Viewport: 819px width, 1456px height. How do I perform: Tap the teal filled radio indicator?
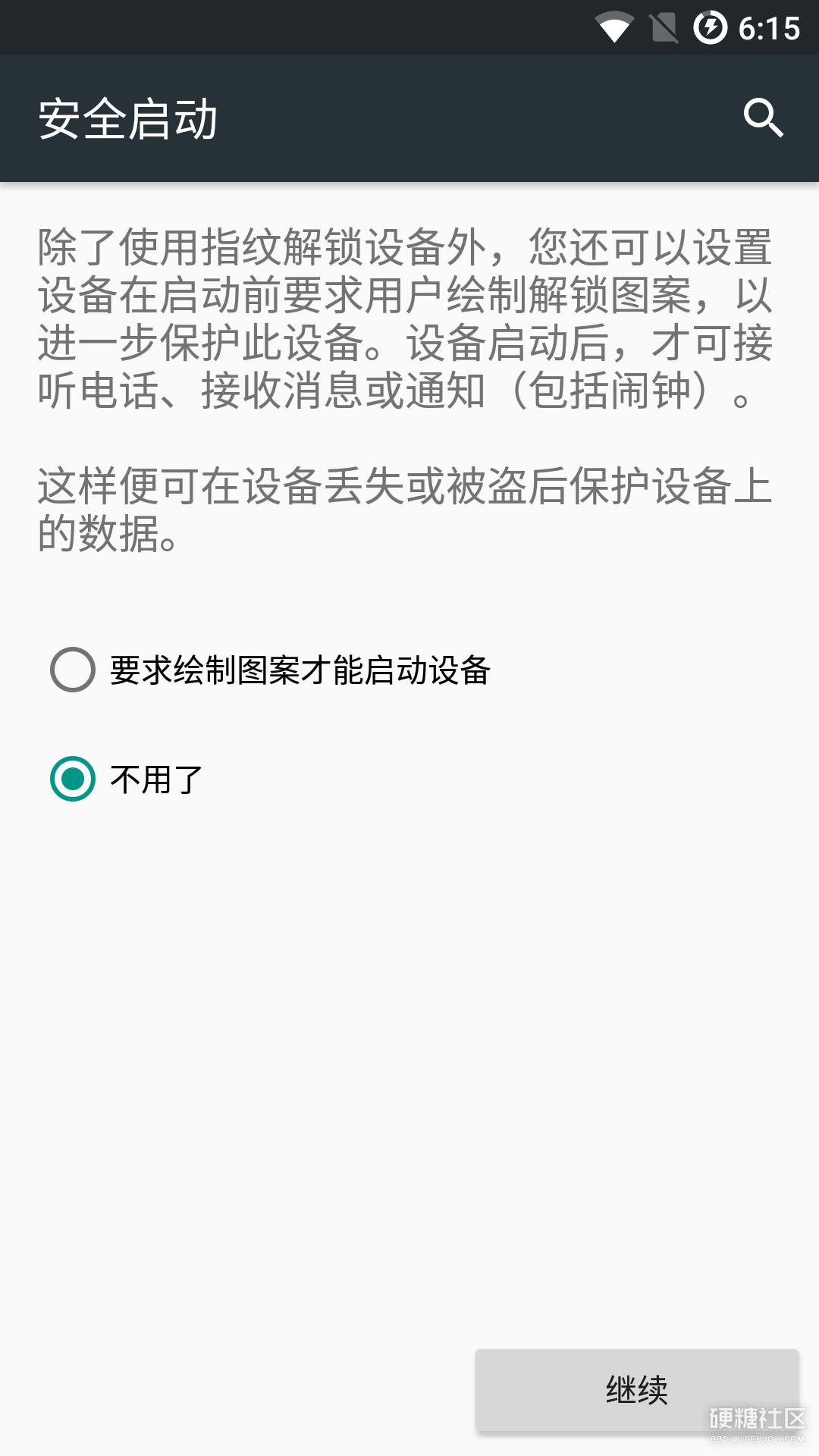point(72,780)
